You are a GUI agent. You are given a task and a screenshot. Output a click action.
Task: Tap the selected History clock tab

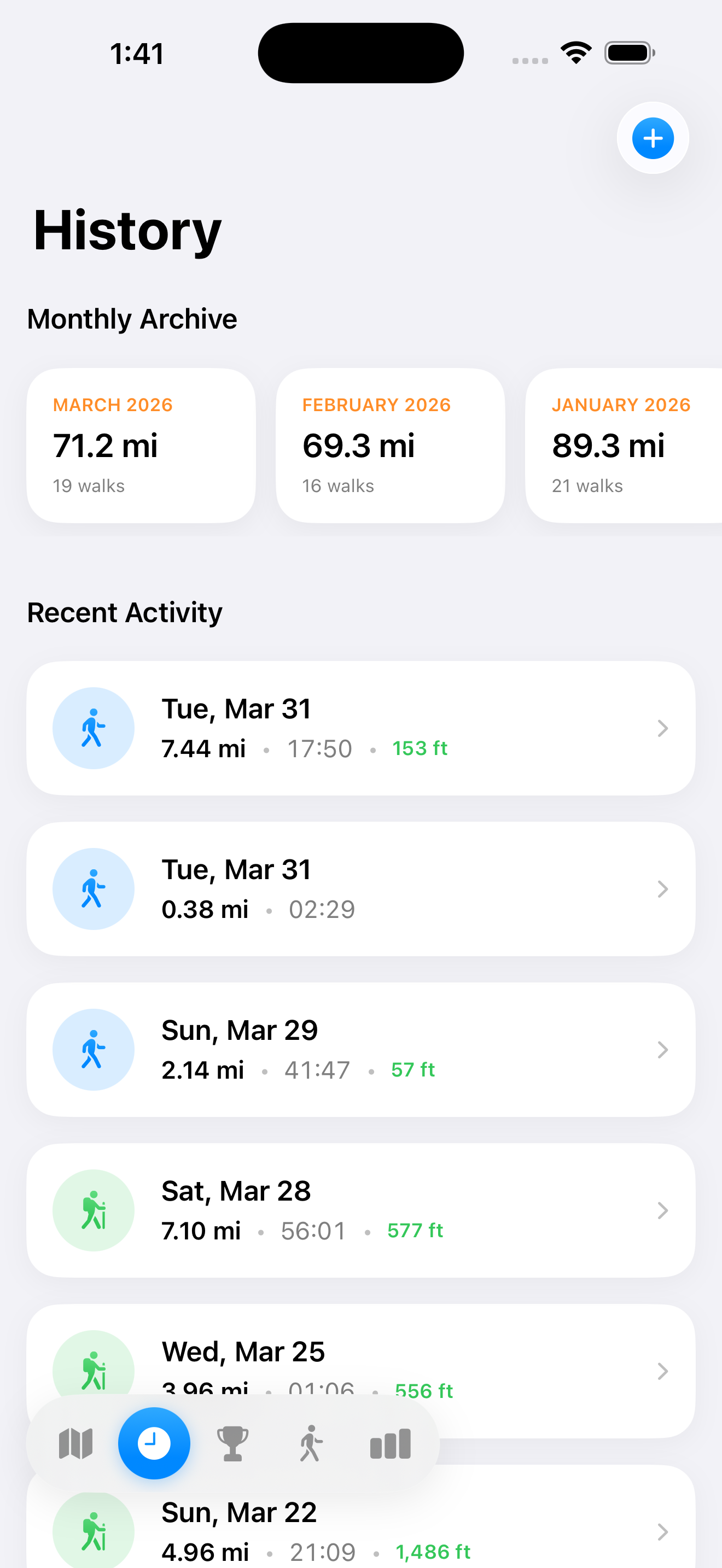[154, 1443]
